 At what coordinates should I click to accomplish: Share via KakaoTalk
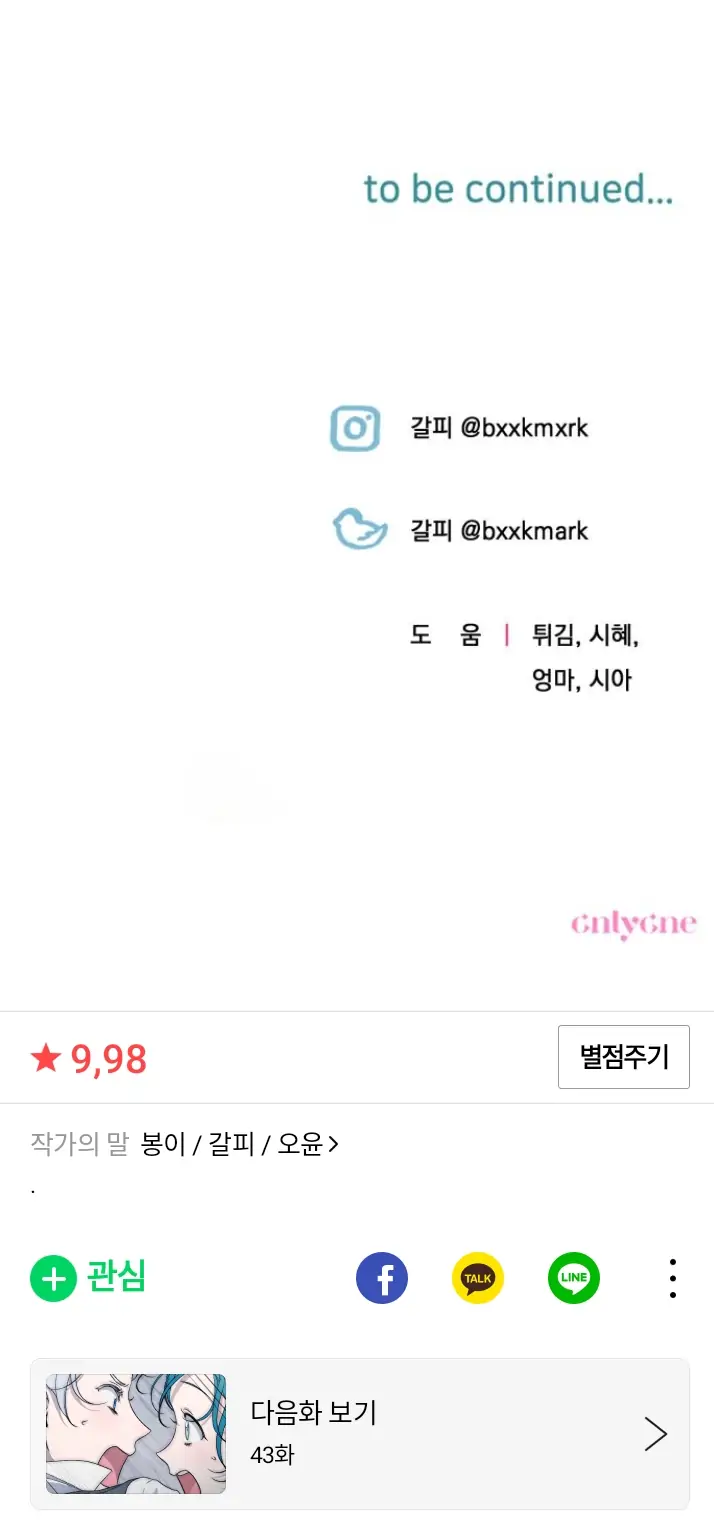tap(478, 1278)
